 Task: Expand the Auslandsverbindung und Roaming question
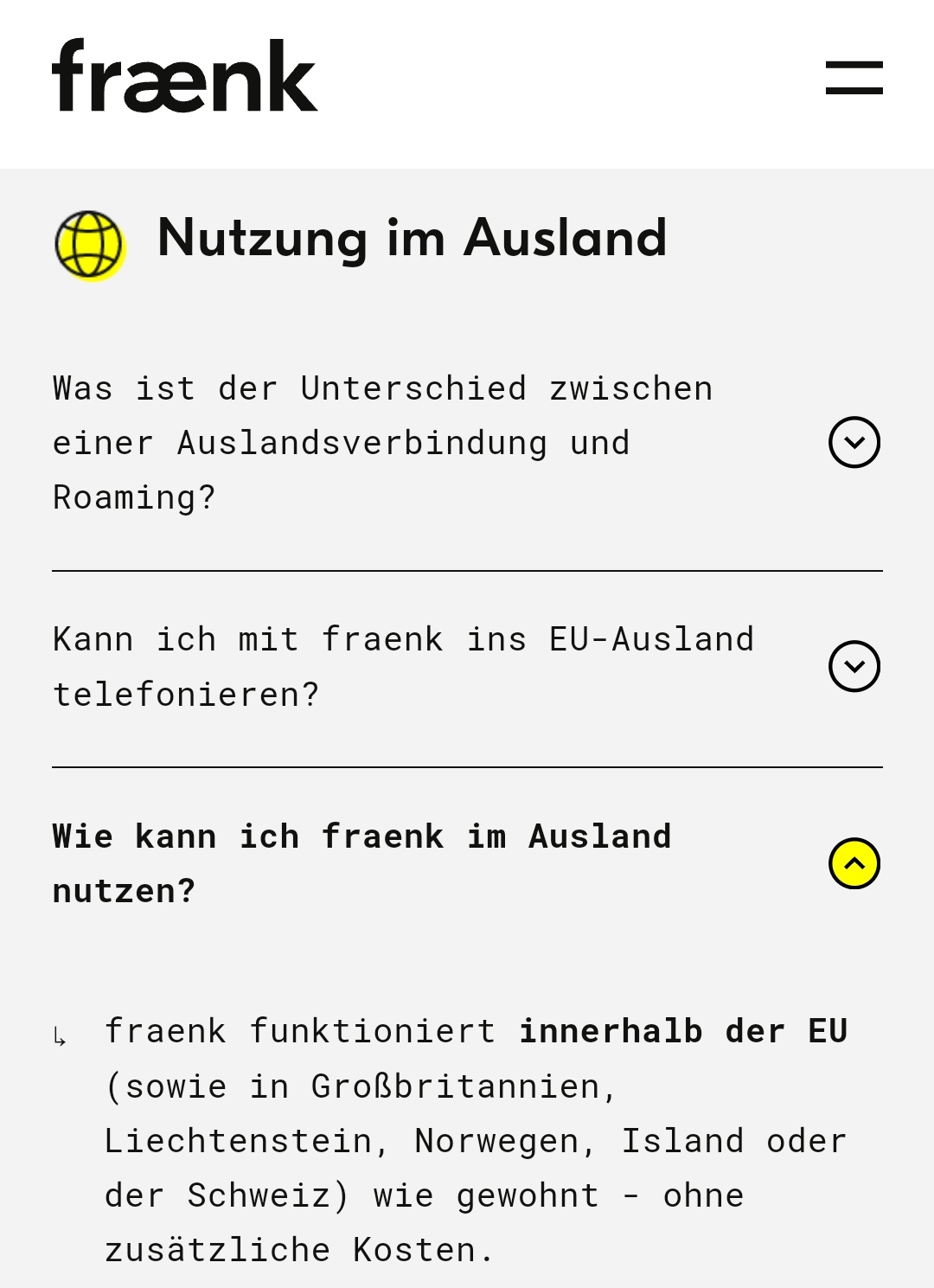pos(854,442)
